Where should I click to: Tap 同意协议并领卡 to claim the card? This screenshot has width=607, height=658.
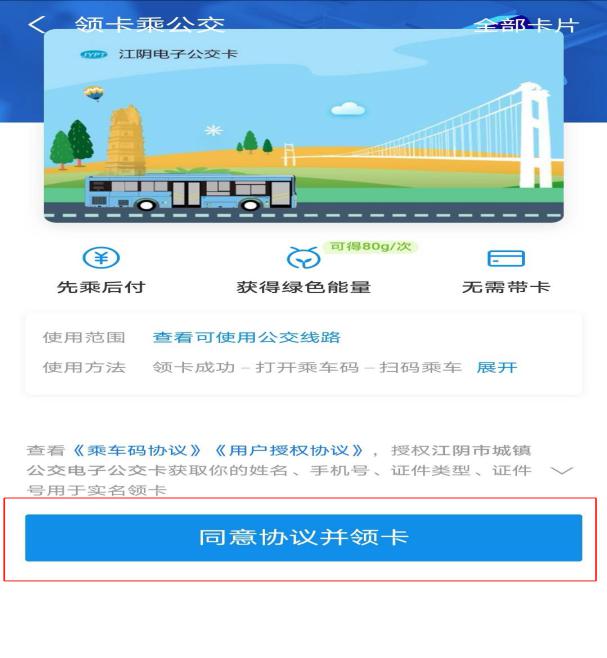coord(303,537)
